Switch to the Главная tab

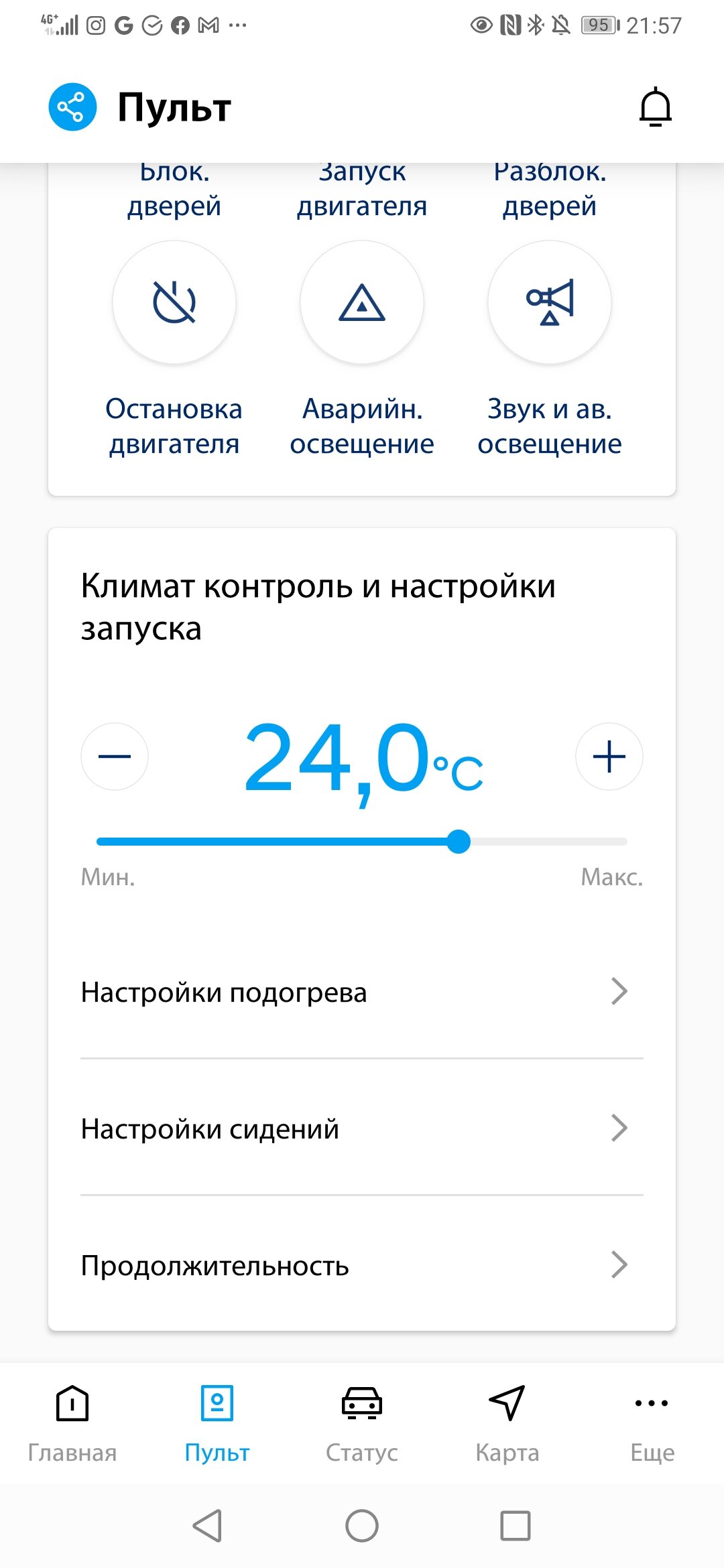(x=72, y=1423)
